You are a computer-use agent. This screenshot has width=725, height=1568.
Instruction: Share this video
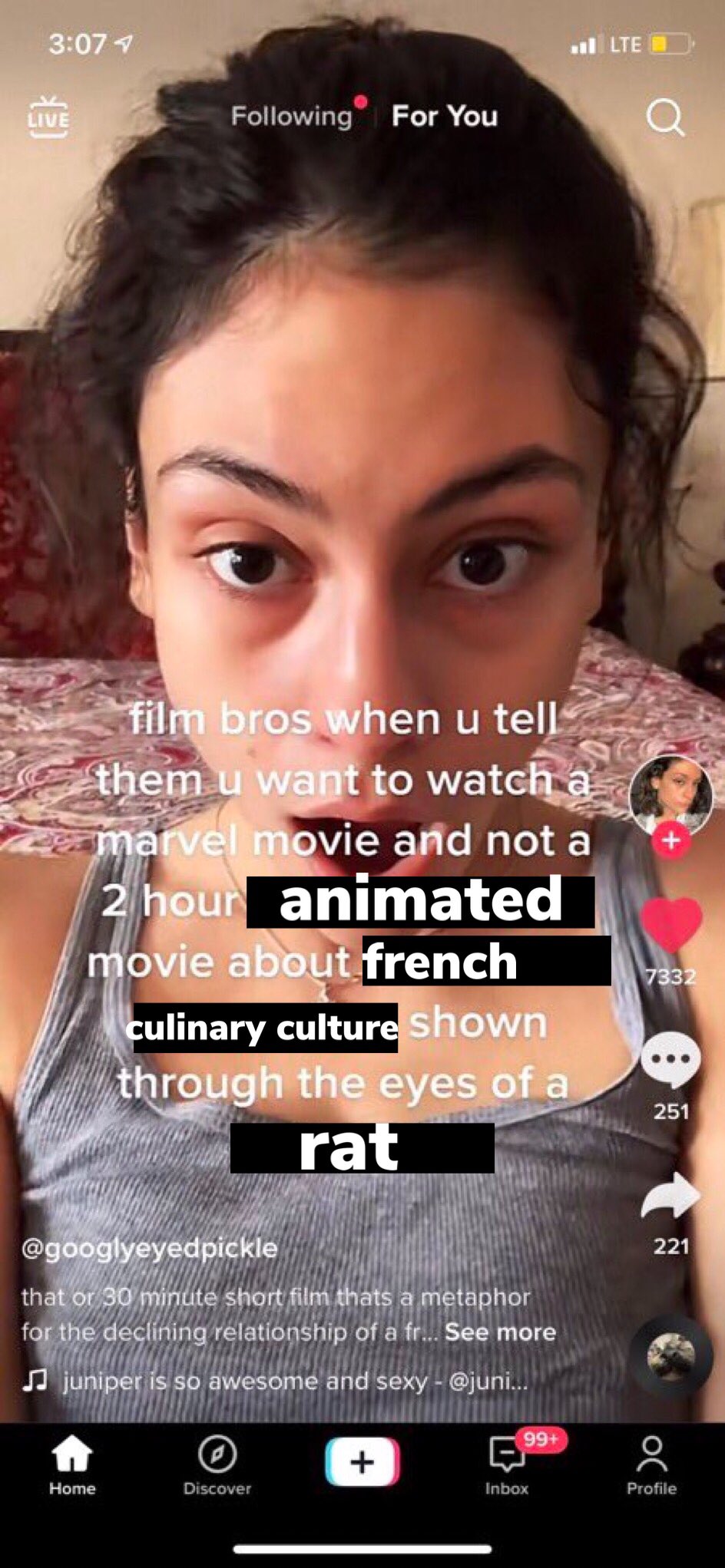(x=670, y=1196)
